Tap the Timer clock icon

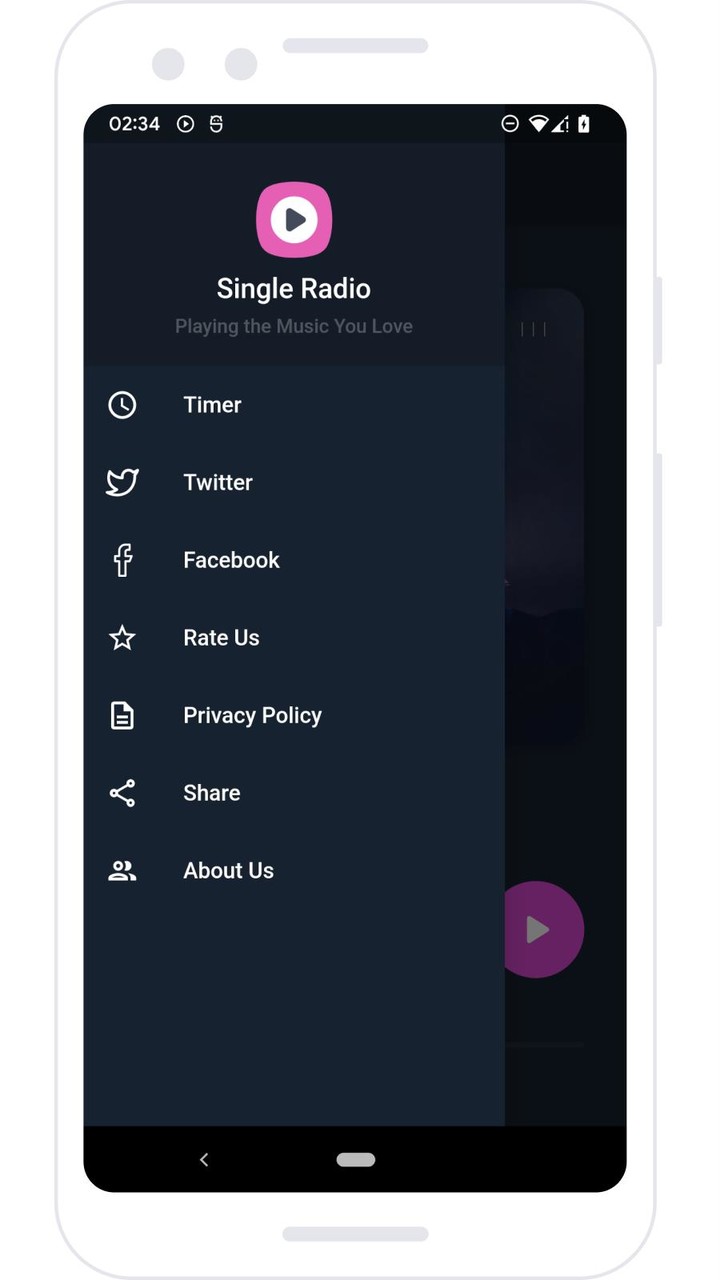click(x=121, y=405)
